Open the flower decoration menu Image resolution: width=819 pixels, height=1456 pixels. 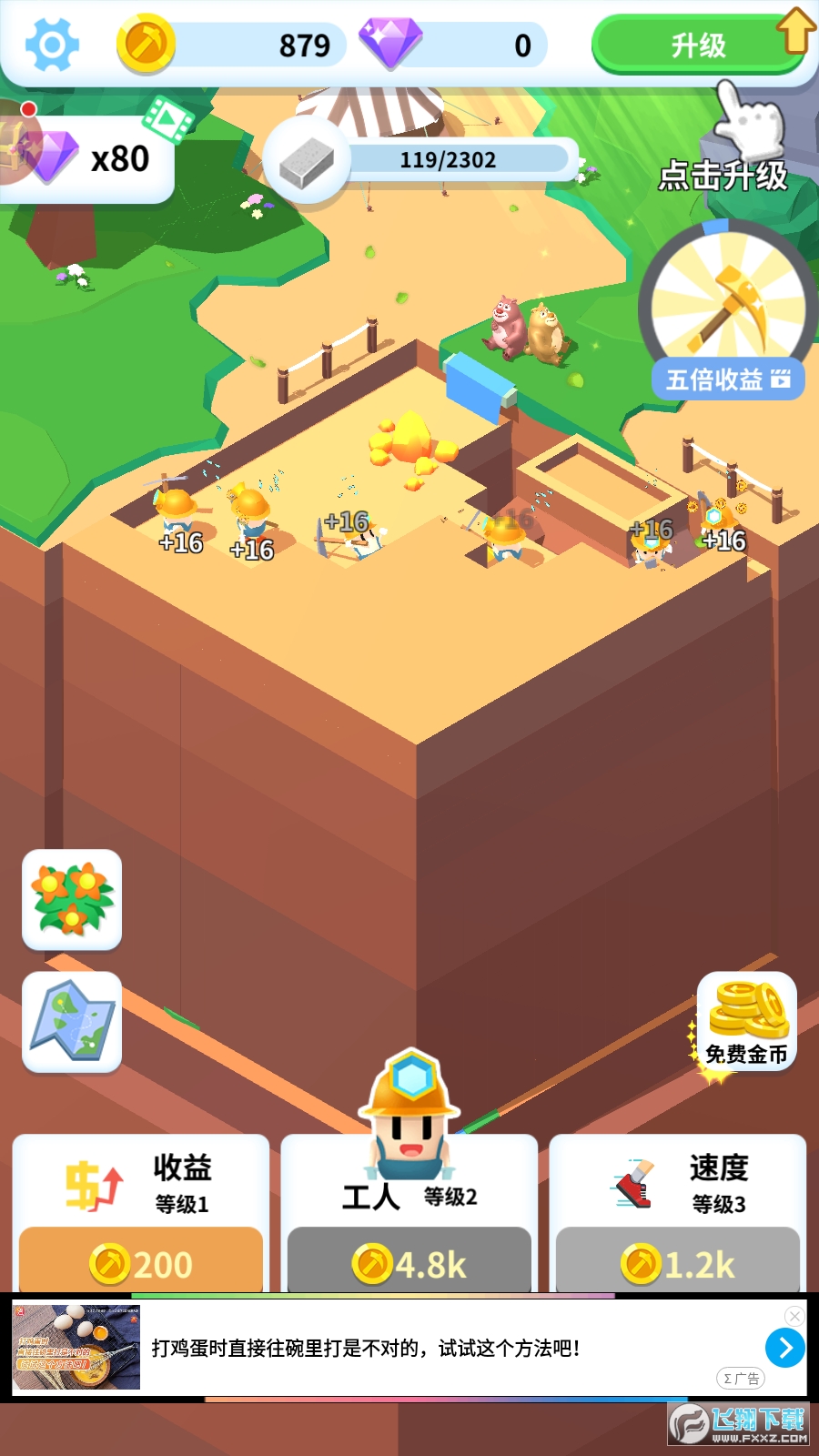(x=72, y=900)
